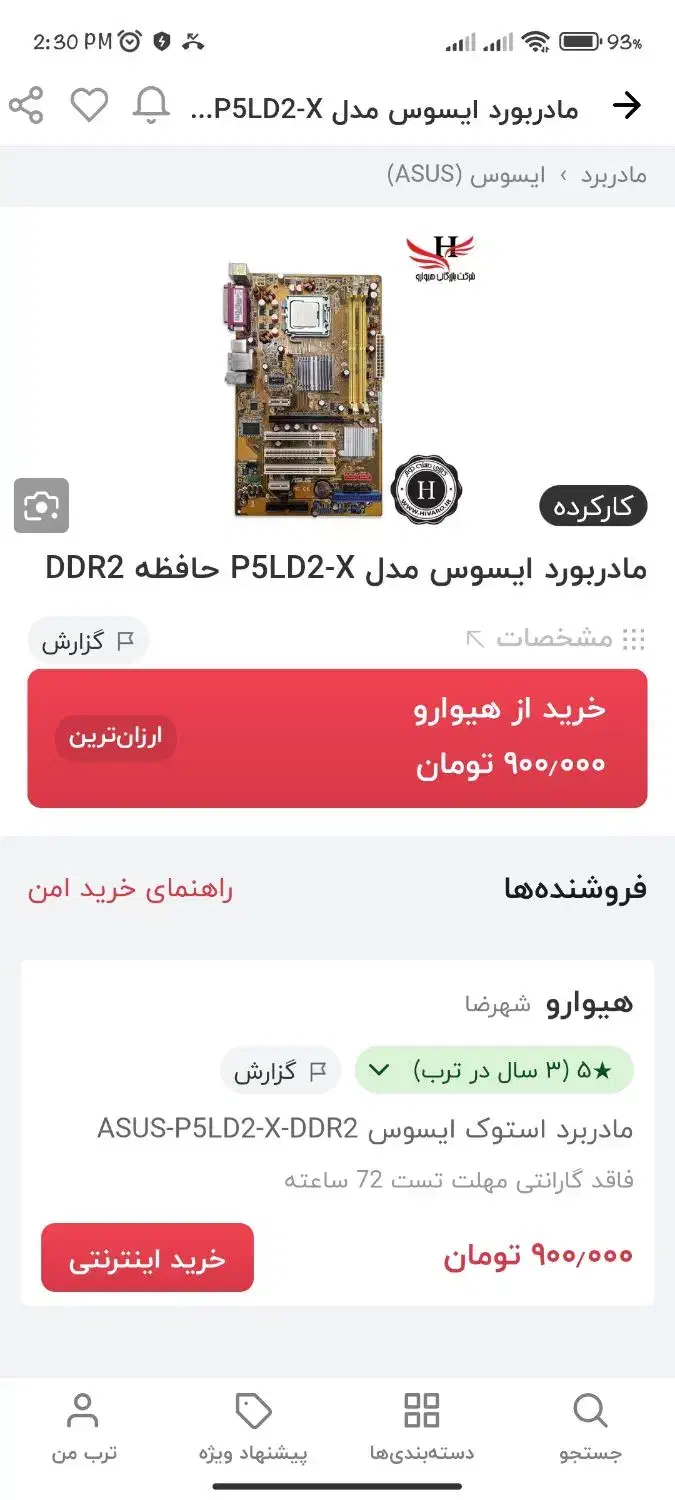Image resolution: width=675 pixels, height=1500 pixels.
Task: Open the ترب من profile tab
Action: tap(84, 1428)
